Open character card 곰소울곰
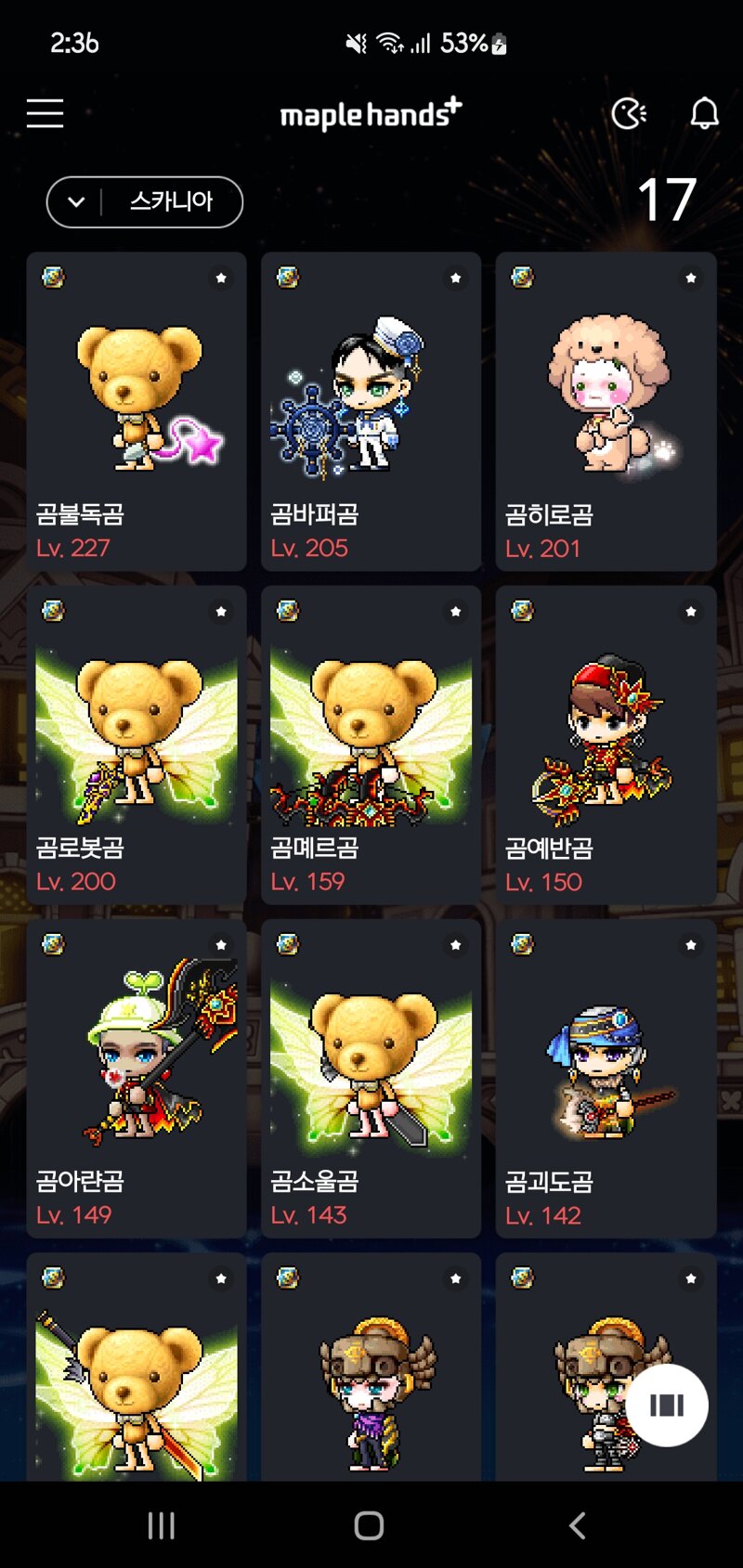This screenshot has height=1568, width=743. 371,1078
